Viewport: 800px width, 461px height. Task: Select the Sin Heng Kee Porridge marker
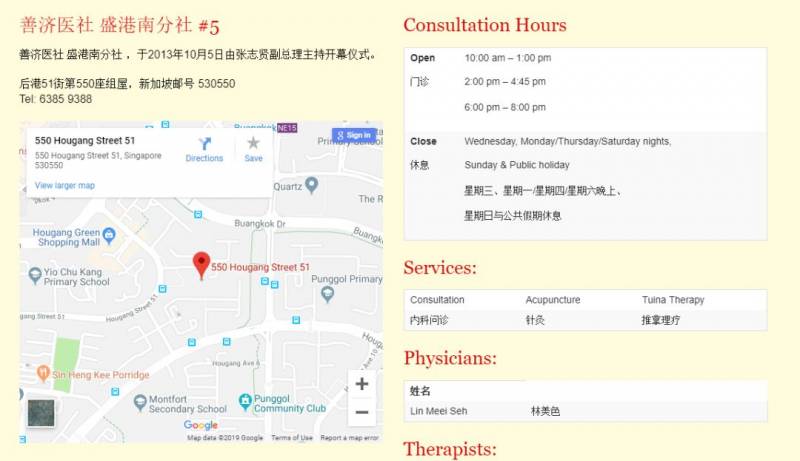click(x=43, y=372)
